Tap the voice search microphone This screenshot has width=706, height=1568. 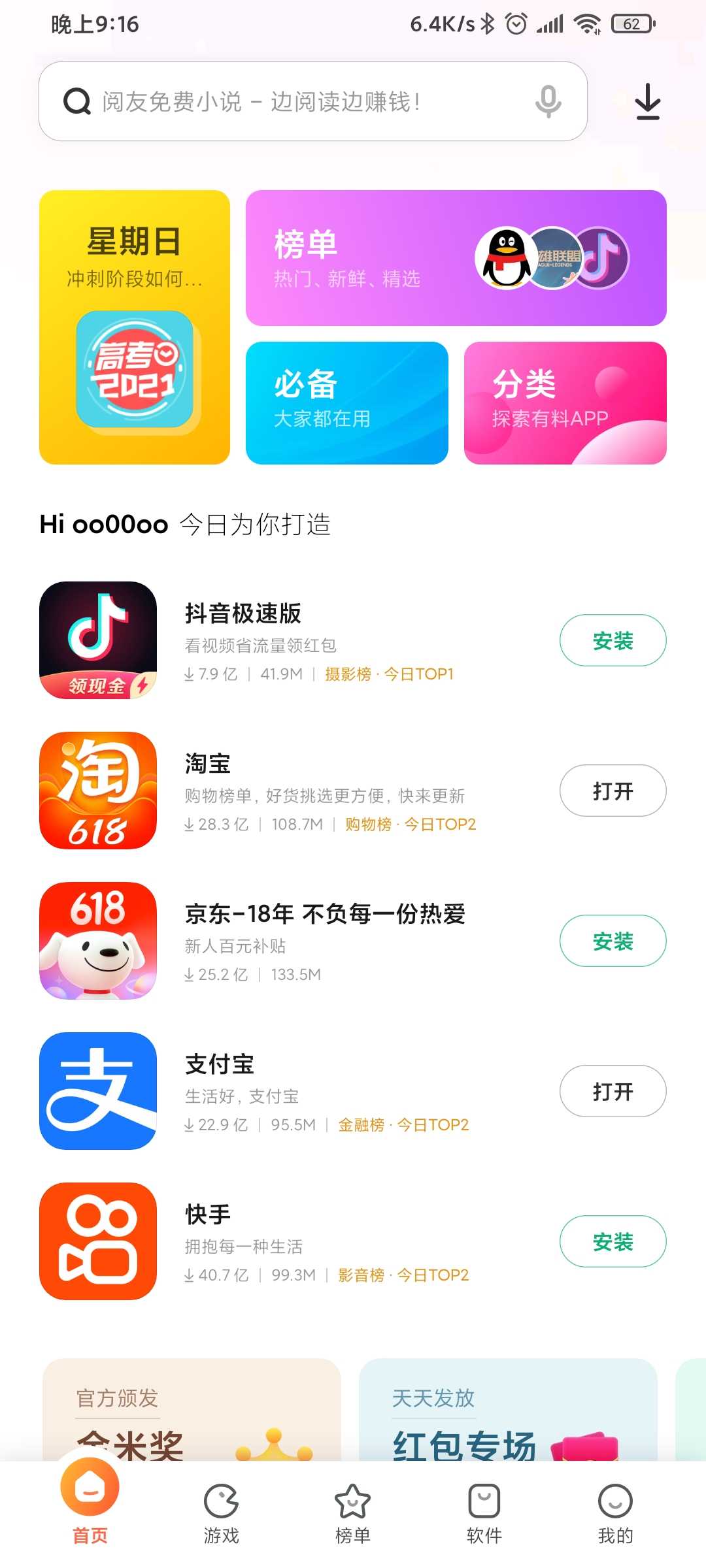548,101
